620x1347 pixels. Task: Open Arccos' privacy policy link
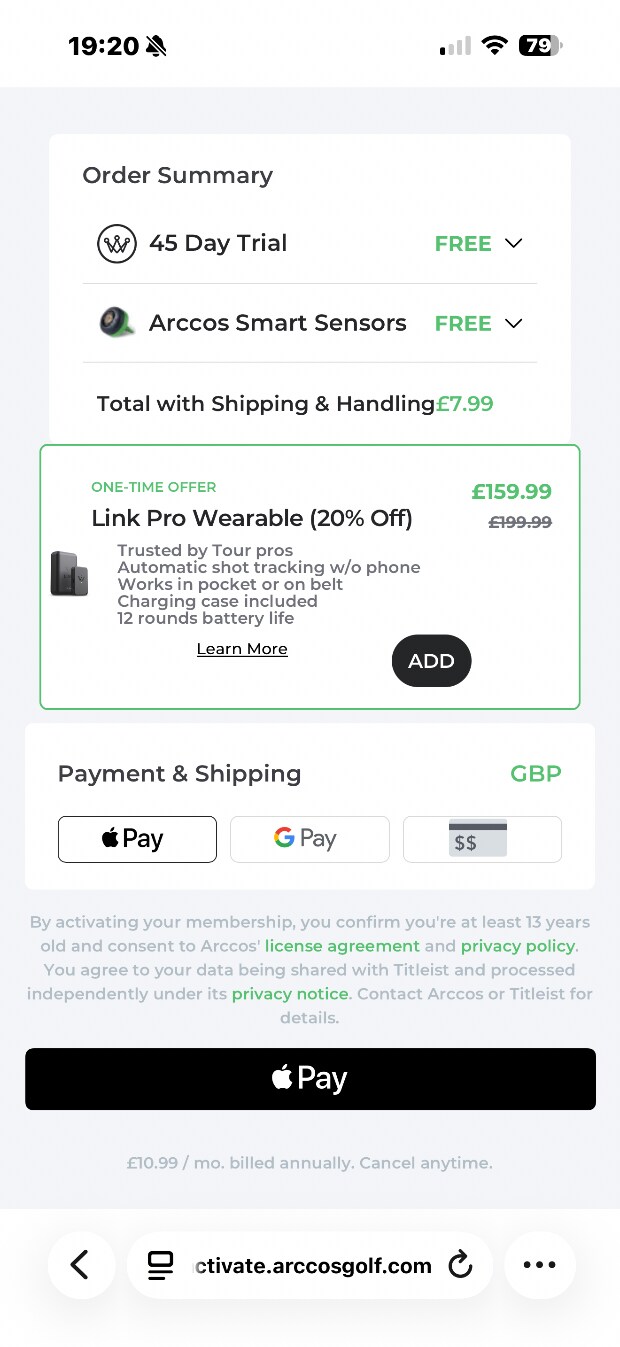tap(517, 946)
